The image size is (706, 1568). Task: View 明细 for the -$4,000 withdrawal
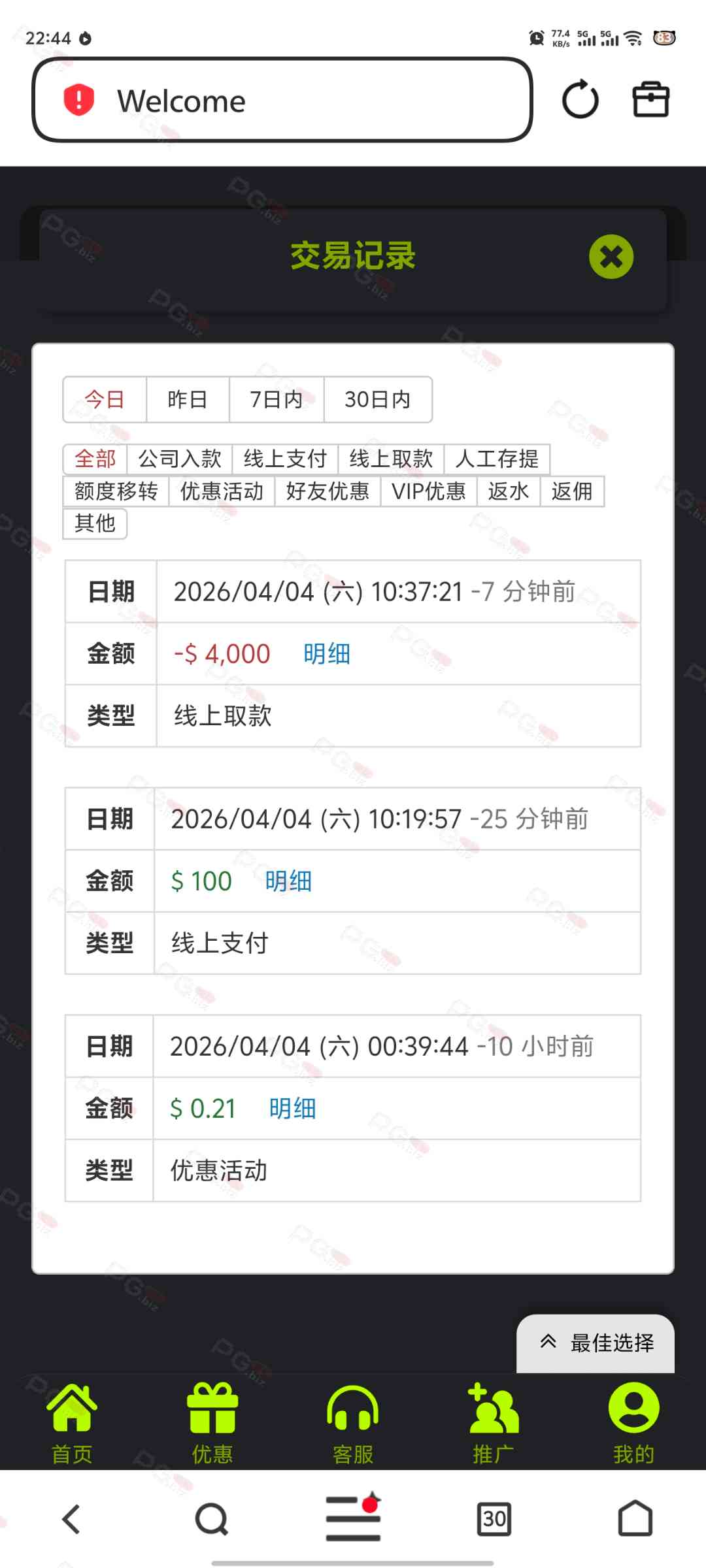(327, 654)
